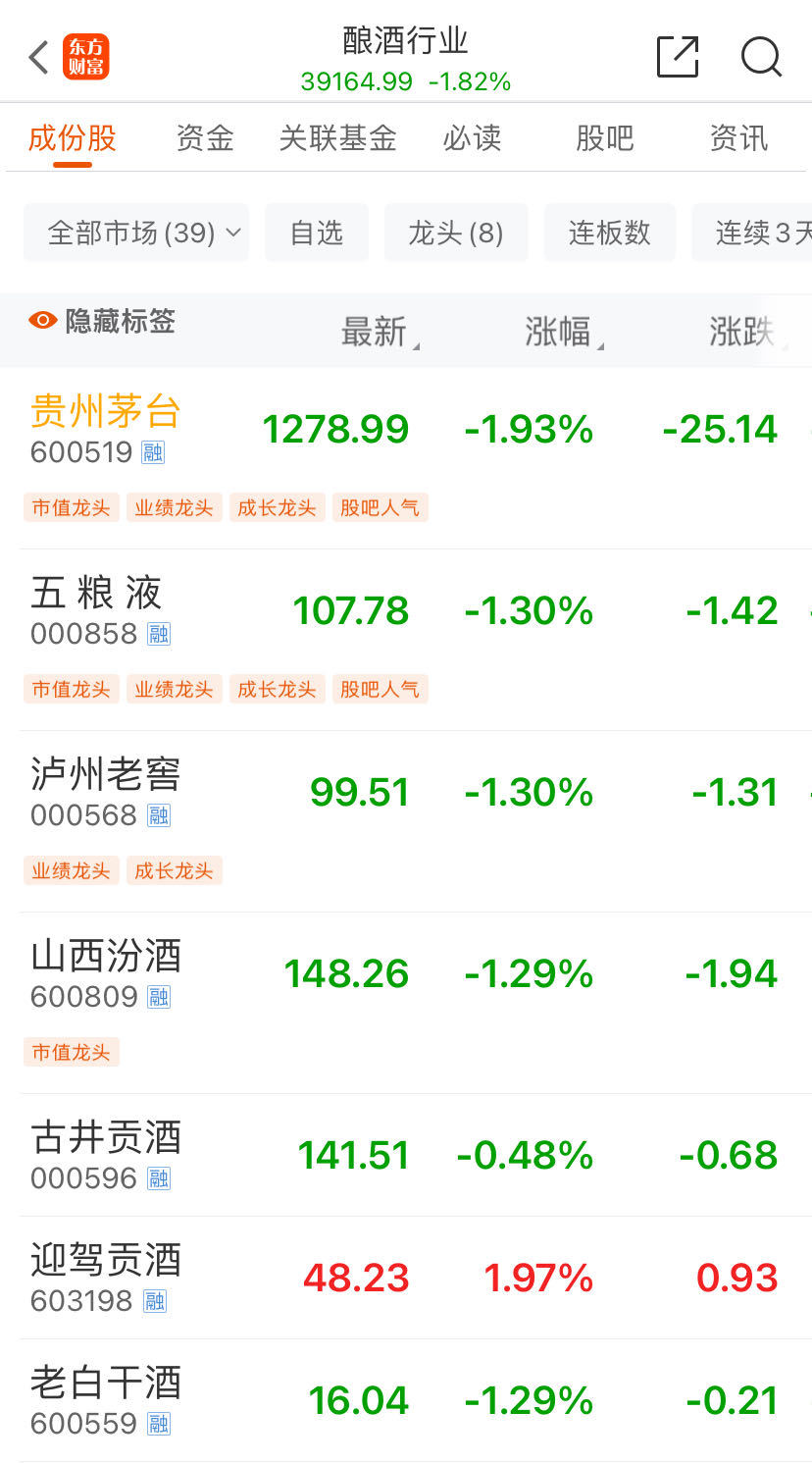The height and width of the screenshot is (1463, 812).
Task: Share this sector page
Action: pos(678,57)
